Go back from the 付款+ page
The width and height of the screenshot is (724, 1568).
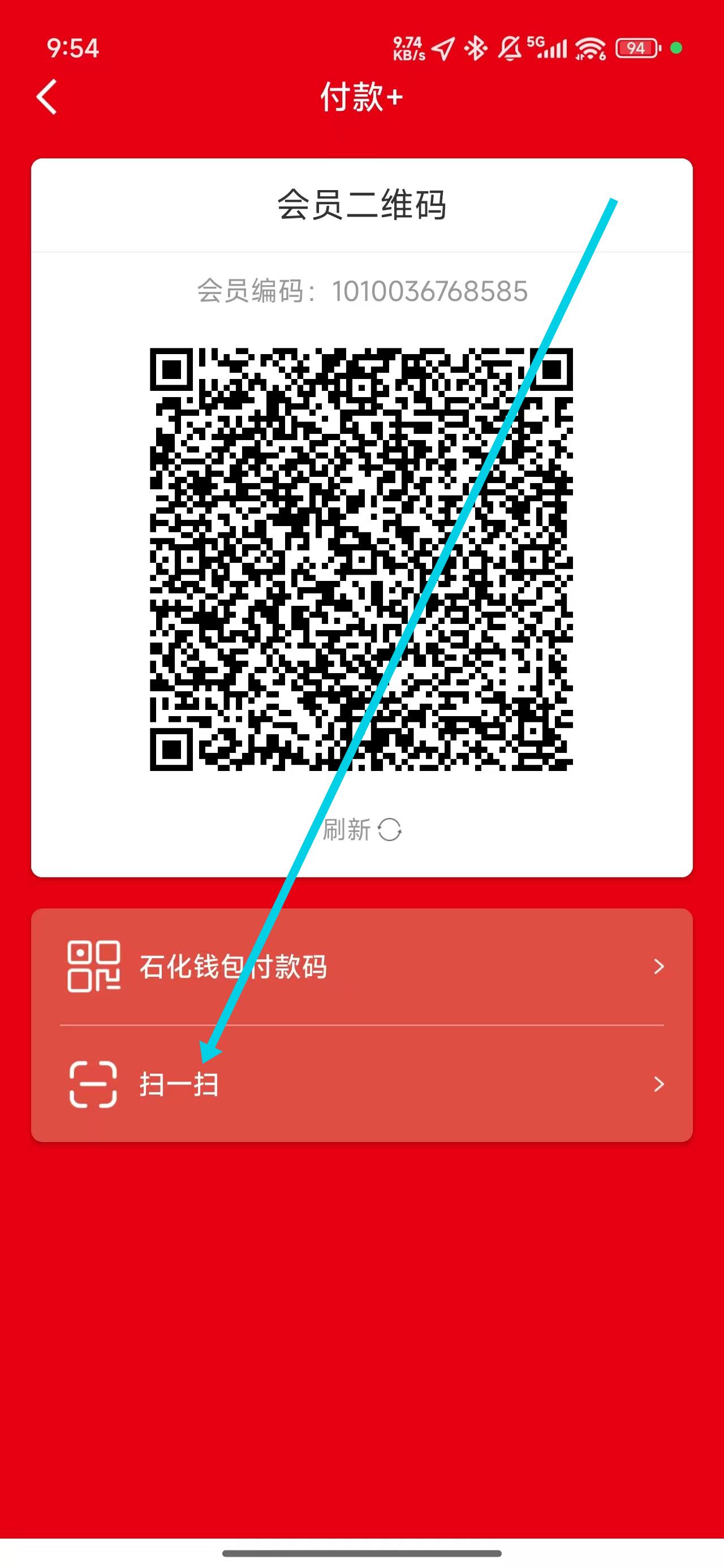(x=47, y=97)
